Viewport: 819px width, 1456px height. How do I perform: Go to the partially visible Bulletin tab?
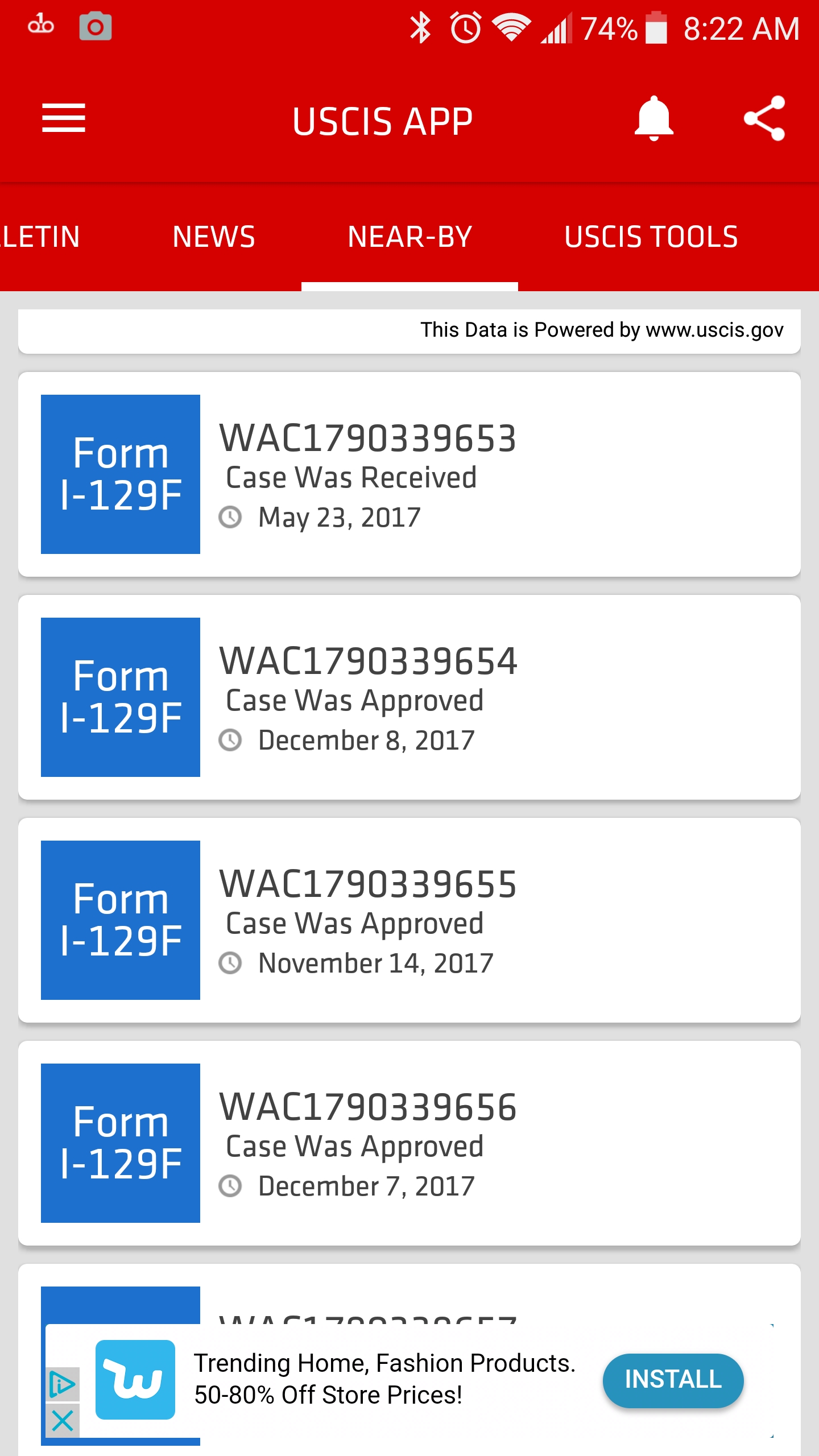point(40,237)
